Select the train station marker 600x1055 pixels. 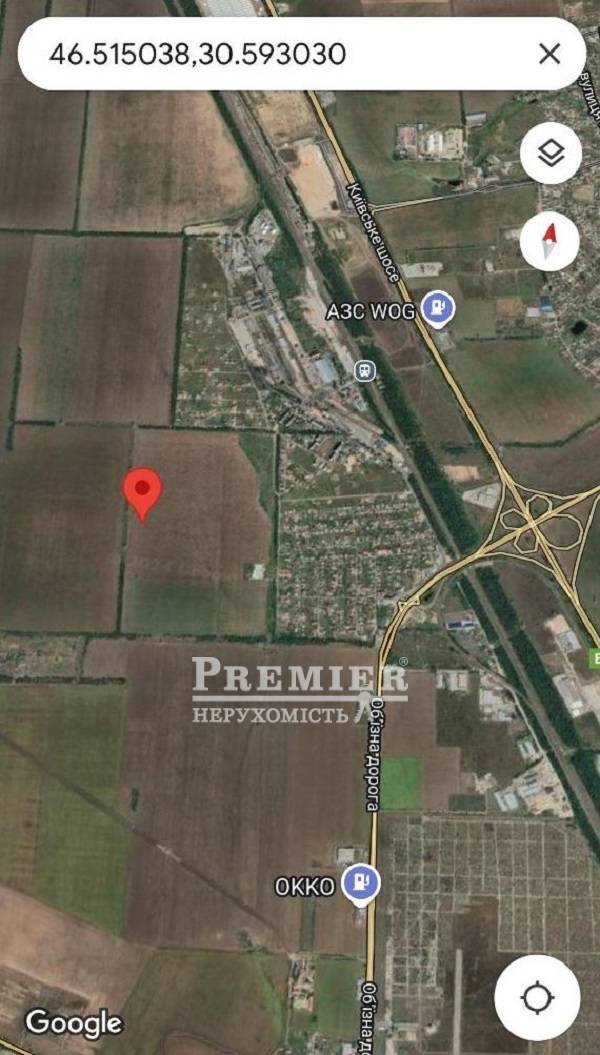pos(367,371)
